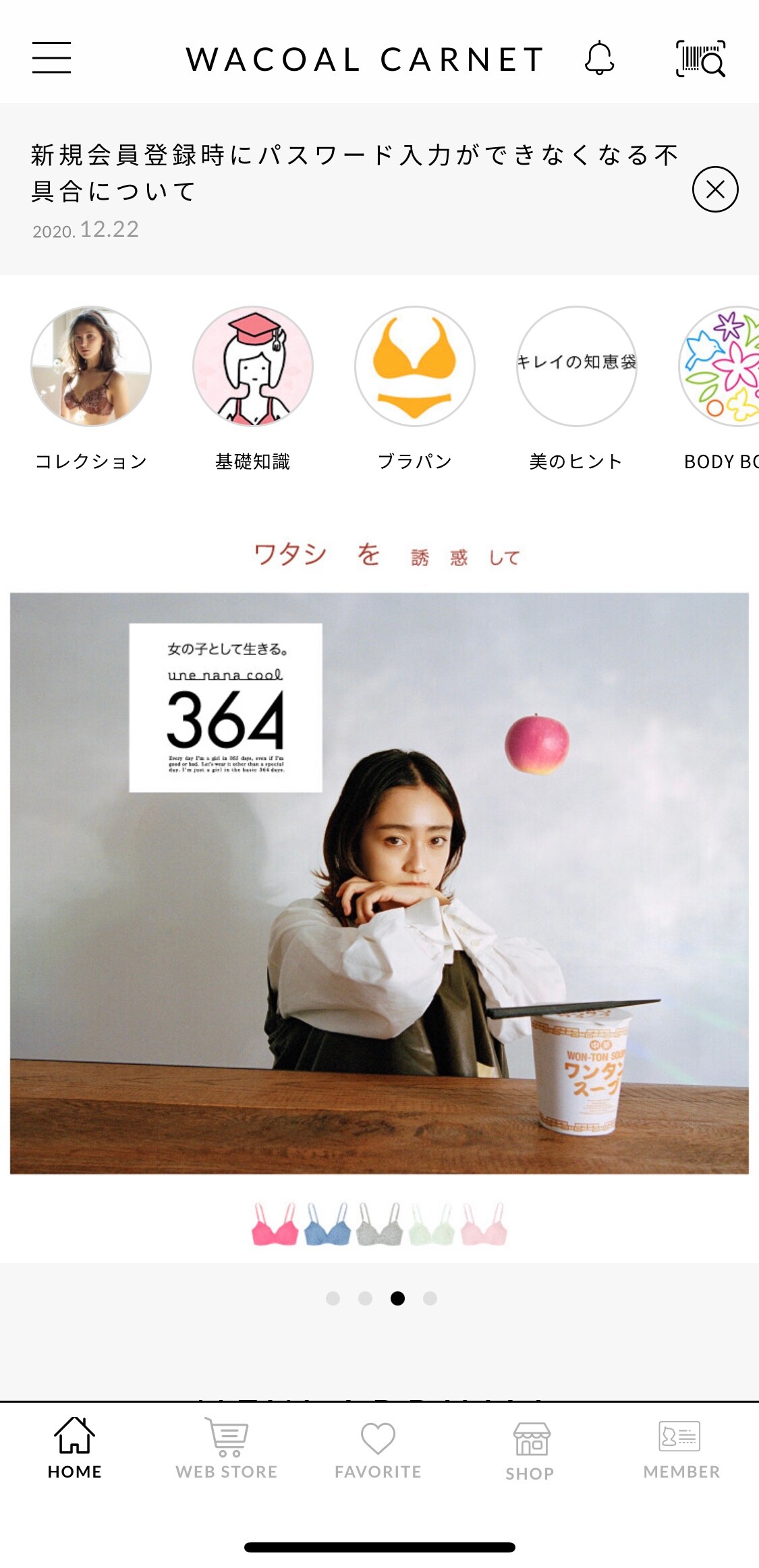Go to the HOME tab
759x1568 pixels.
point(74,1448)
